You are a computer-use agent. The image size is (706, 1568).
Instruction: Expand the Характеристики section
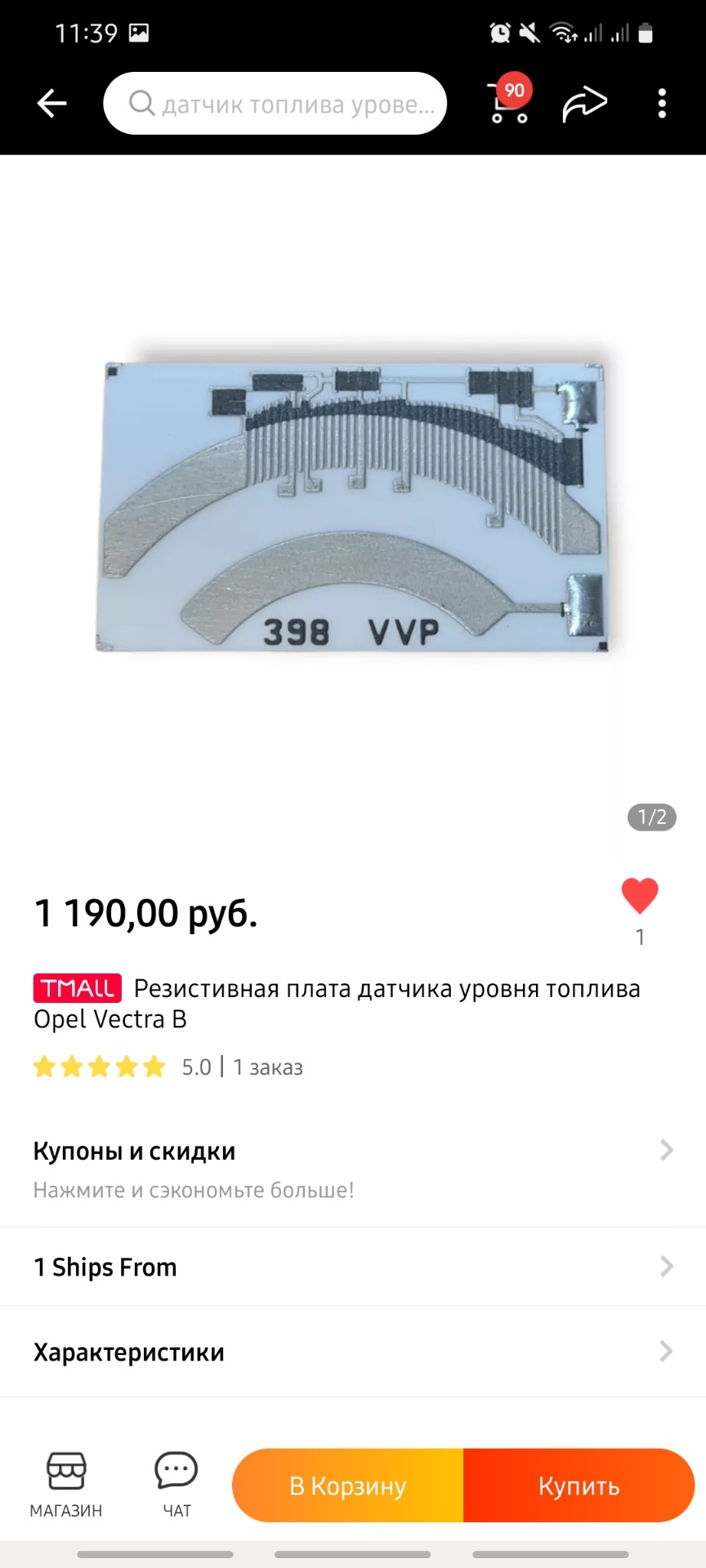(351, 1353)
